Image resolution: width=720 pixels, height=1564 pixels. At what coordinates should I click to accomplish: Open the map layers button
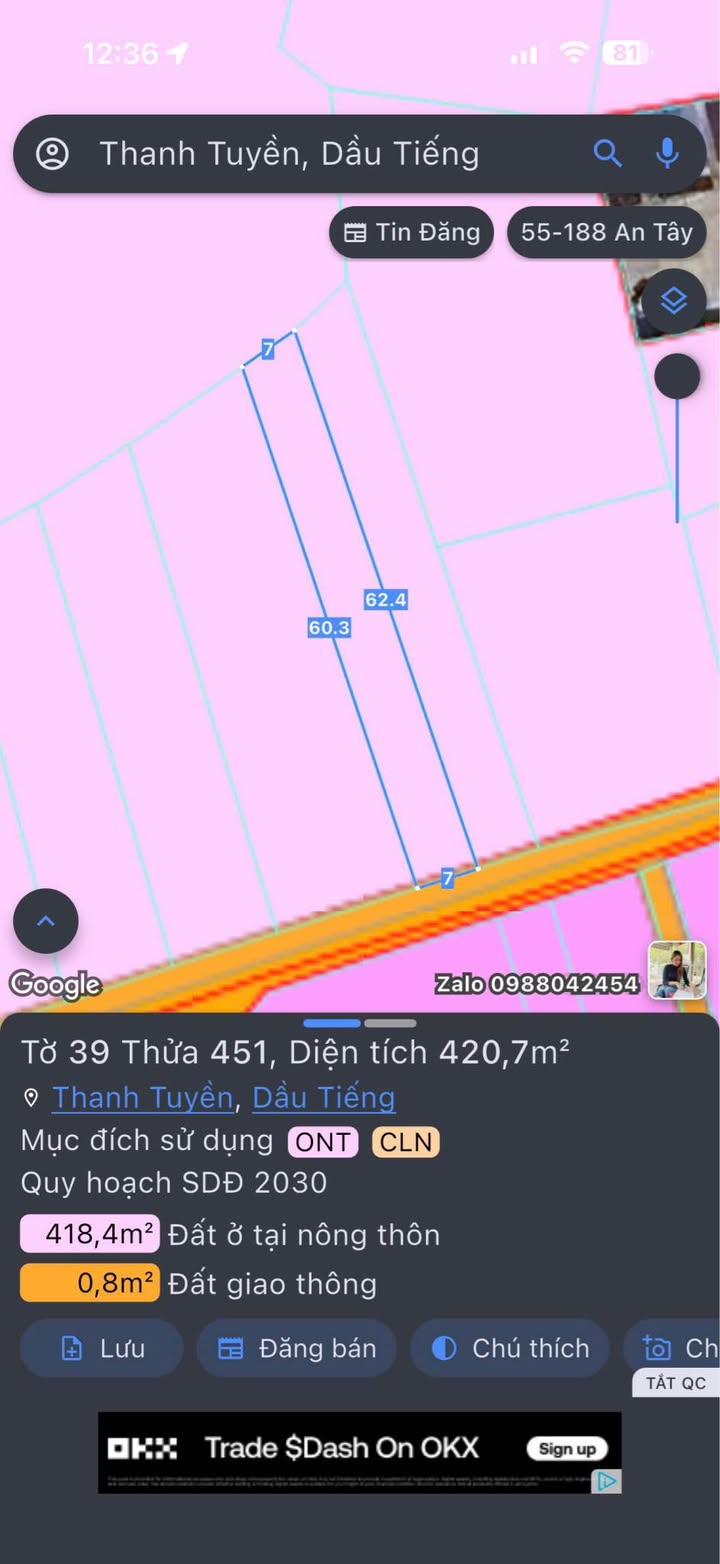674,300
